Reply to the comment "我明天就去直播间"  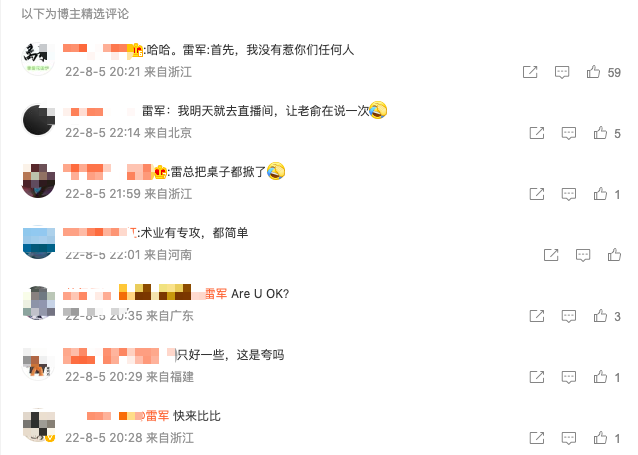(x=568, y=133)
